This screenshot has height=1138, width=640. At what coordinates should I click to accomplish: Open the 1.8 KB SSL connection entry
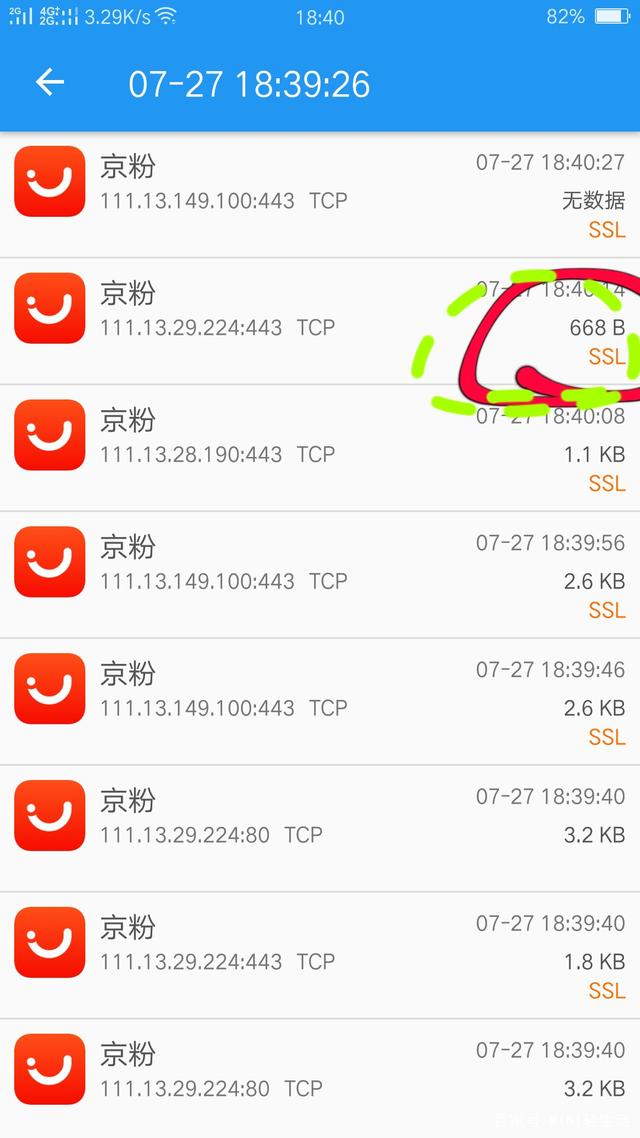pos(320,955)
